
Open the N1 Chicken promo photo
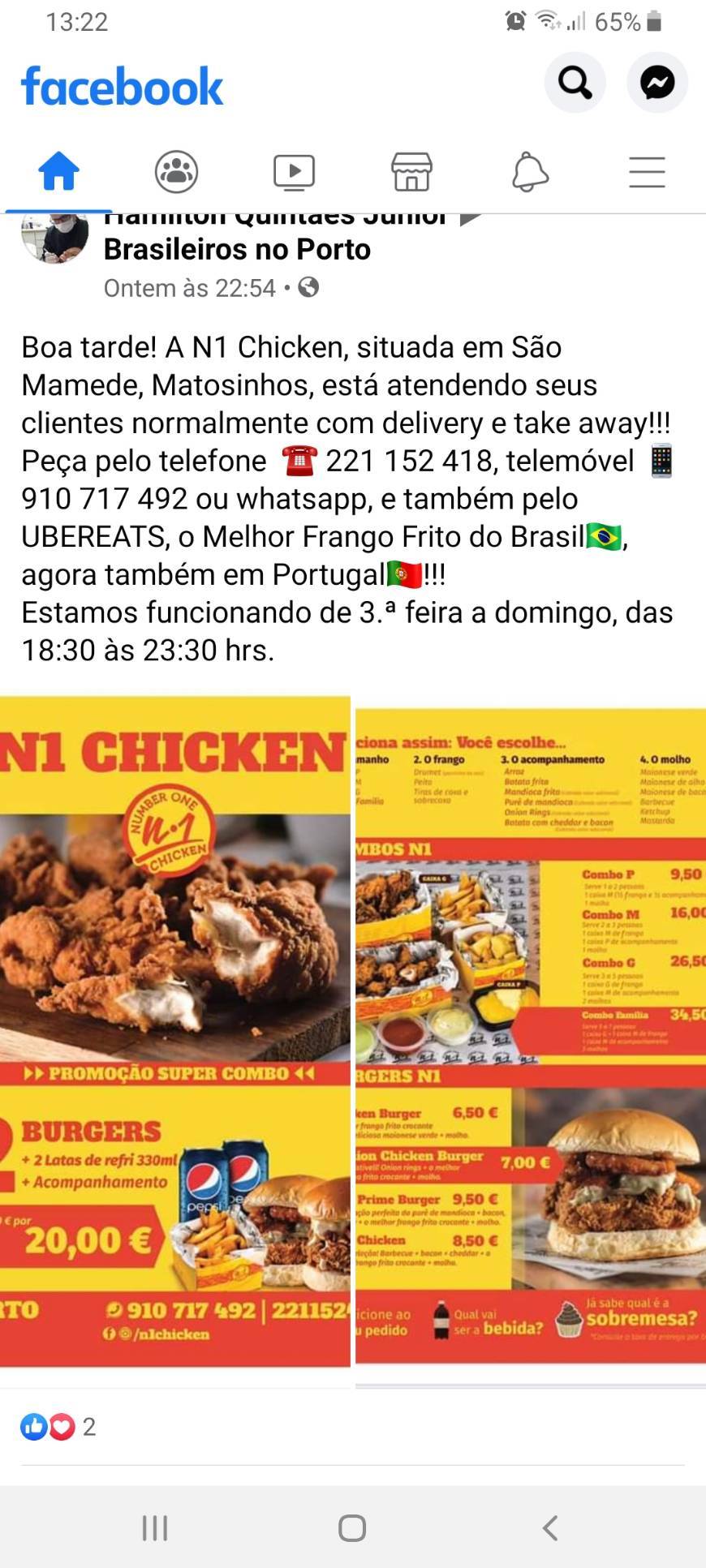click(174, 1030)
